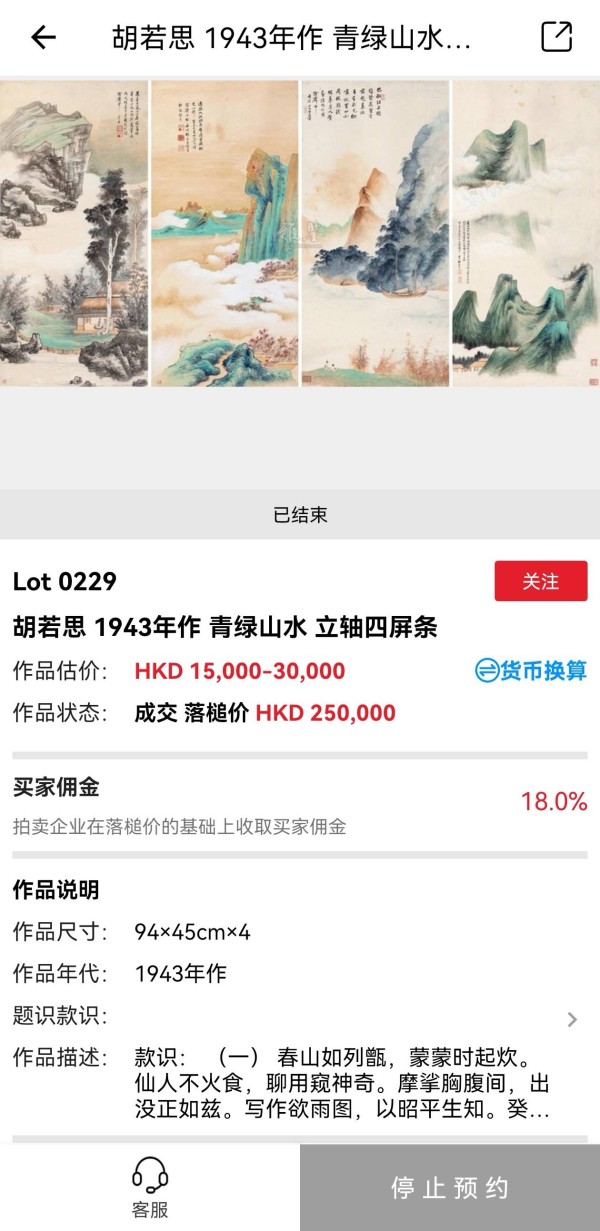
Task: Go back using the arrow icon
Action: point(43,38)
